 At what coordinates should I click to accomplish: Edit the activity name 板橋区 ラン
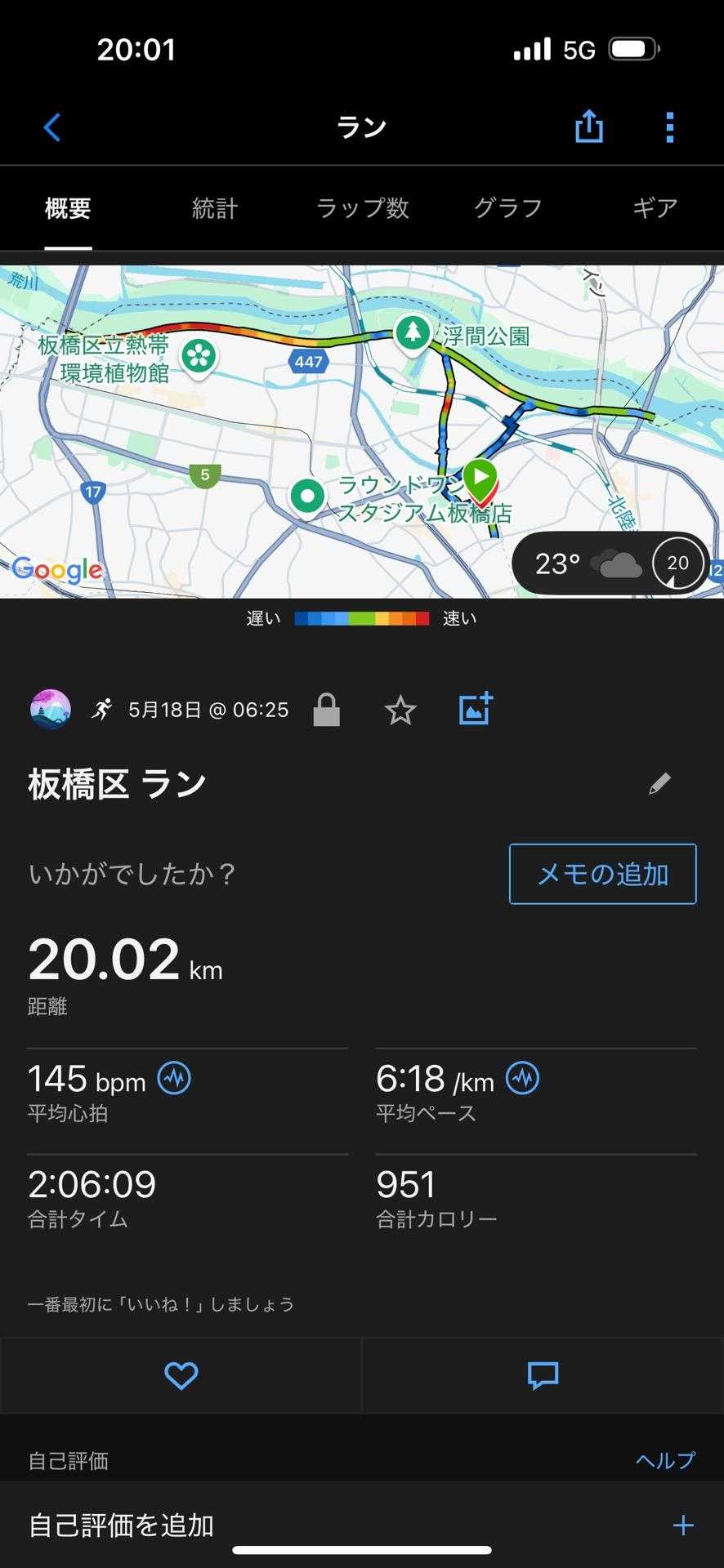pos(659,784)
